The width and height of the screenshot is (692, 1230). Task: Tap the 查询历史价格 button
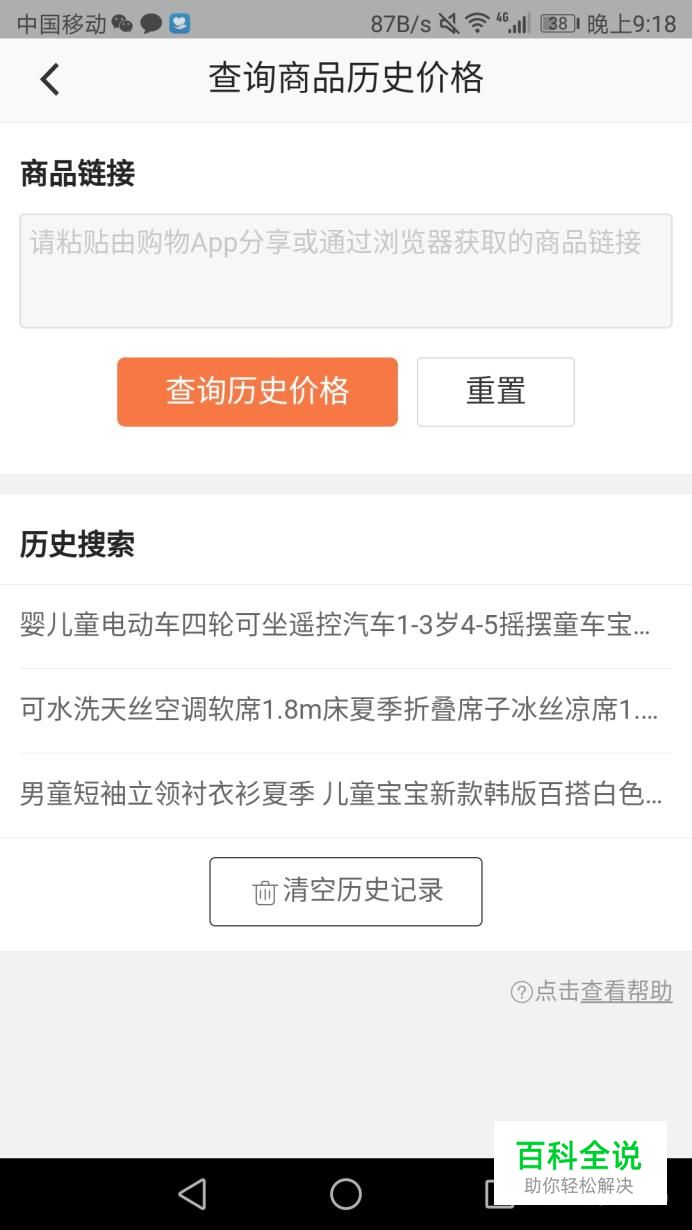click(257, 392)
